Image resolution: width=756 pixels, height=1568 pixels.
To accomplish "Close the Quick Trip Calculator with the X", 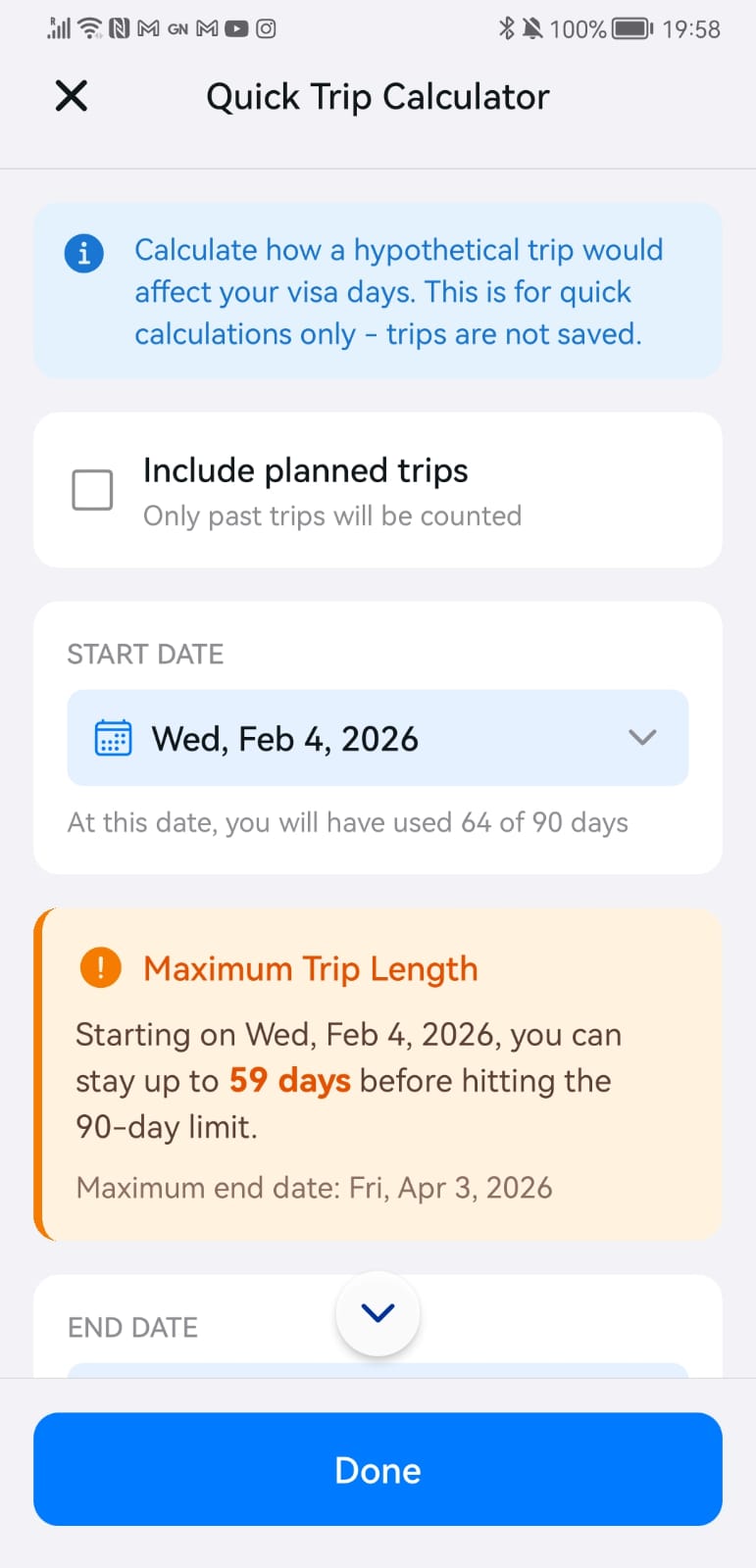I will point(71,96).
